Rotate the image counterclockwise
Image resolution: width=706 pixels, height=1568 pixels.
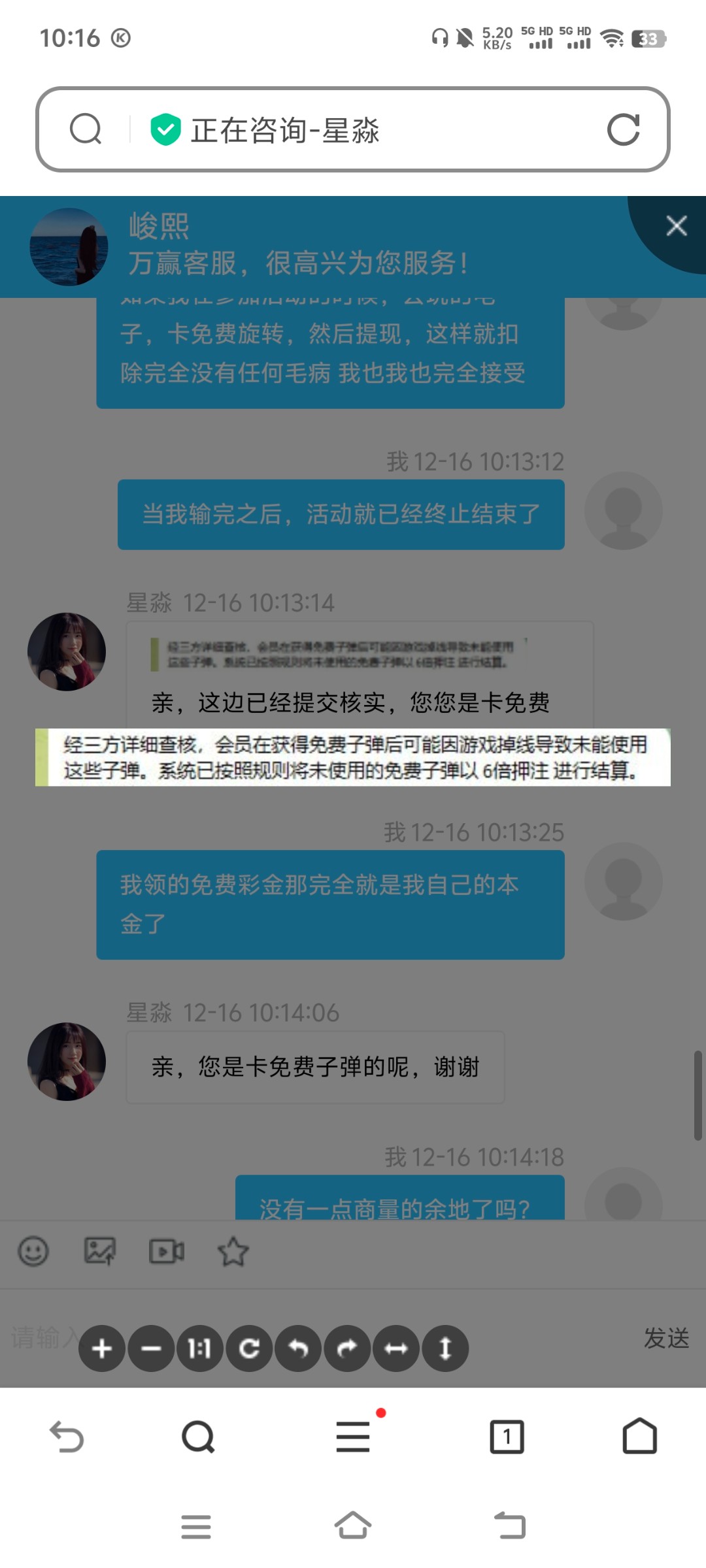(x=298, y=1348)
